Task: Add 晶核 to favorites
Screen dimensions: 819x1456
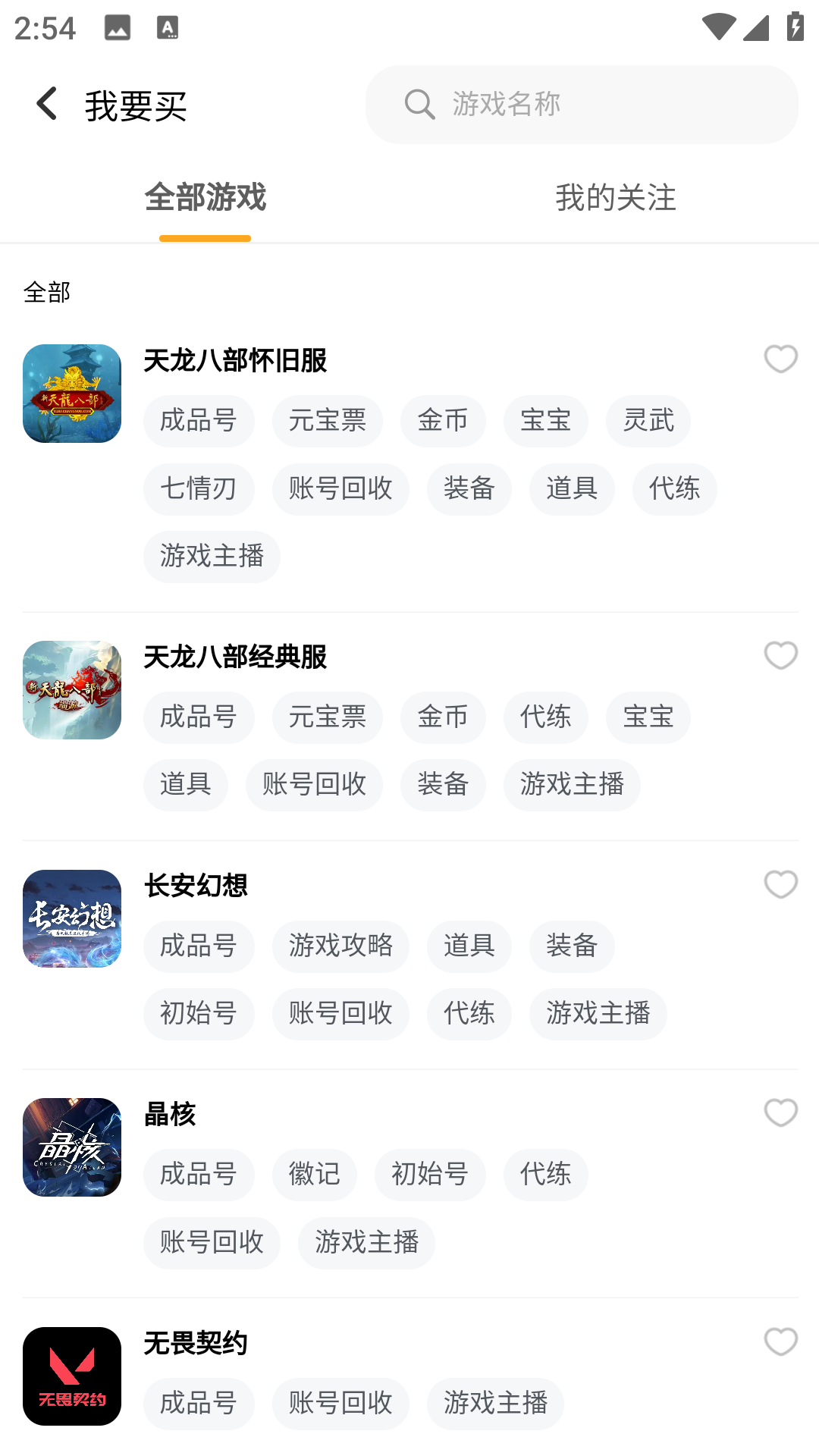Action: [780, 1112]
